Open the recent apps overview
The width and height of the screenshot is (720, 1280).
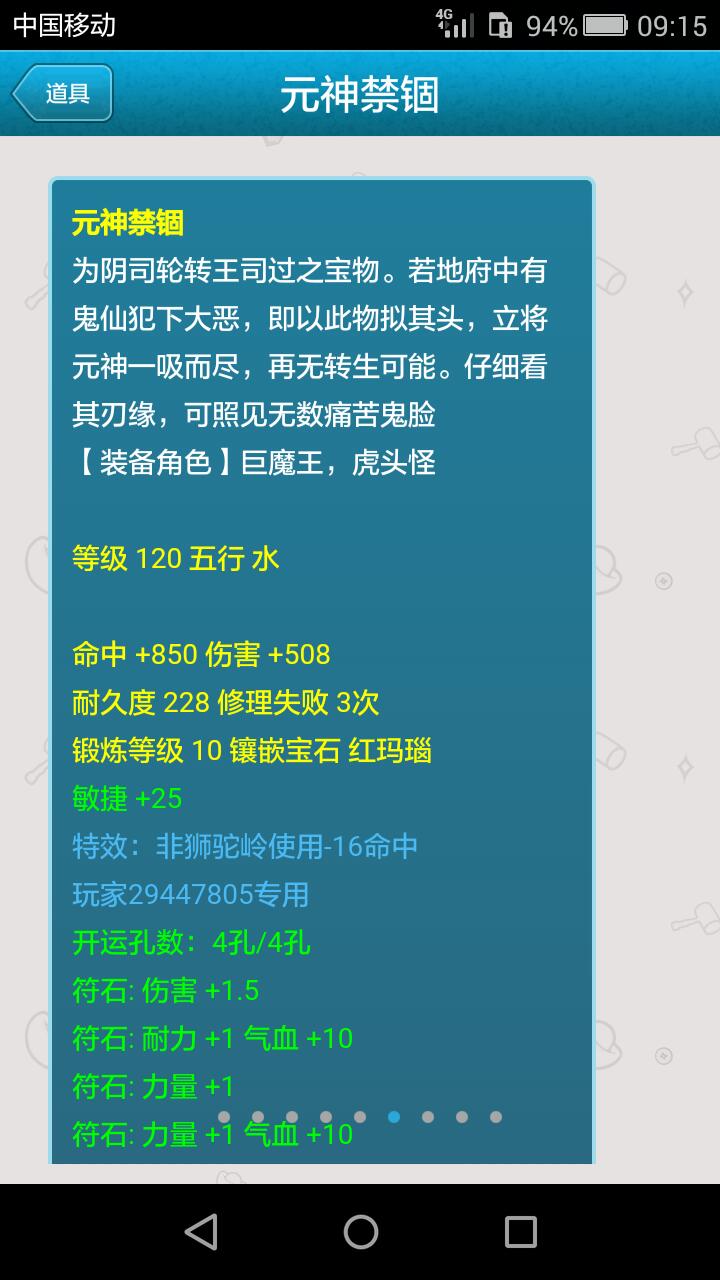[x=520, y=1231]
